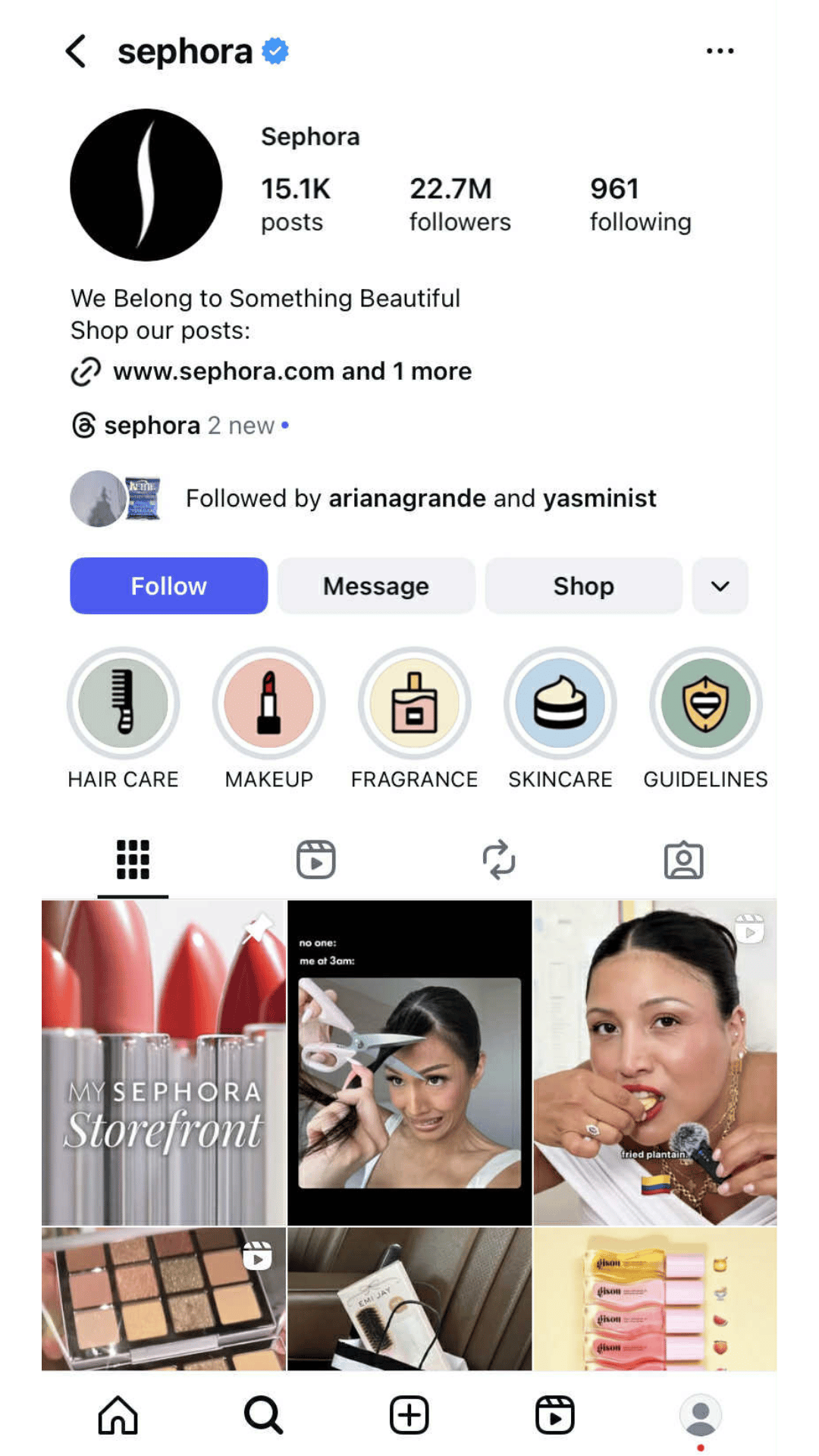The height and width of the screenshot is (1456, 819).
Task: Open the Shop button
Action: pyautogui.click(x=583, y=585)
